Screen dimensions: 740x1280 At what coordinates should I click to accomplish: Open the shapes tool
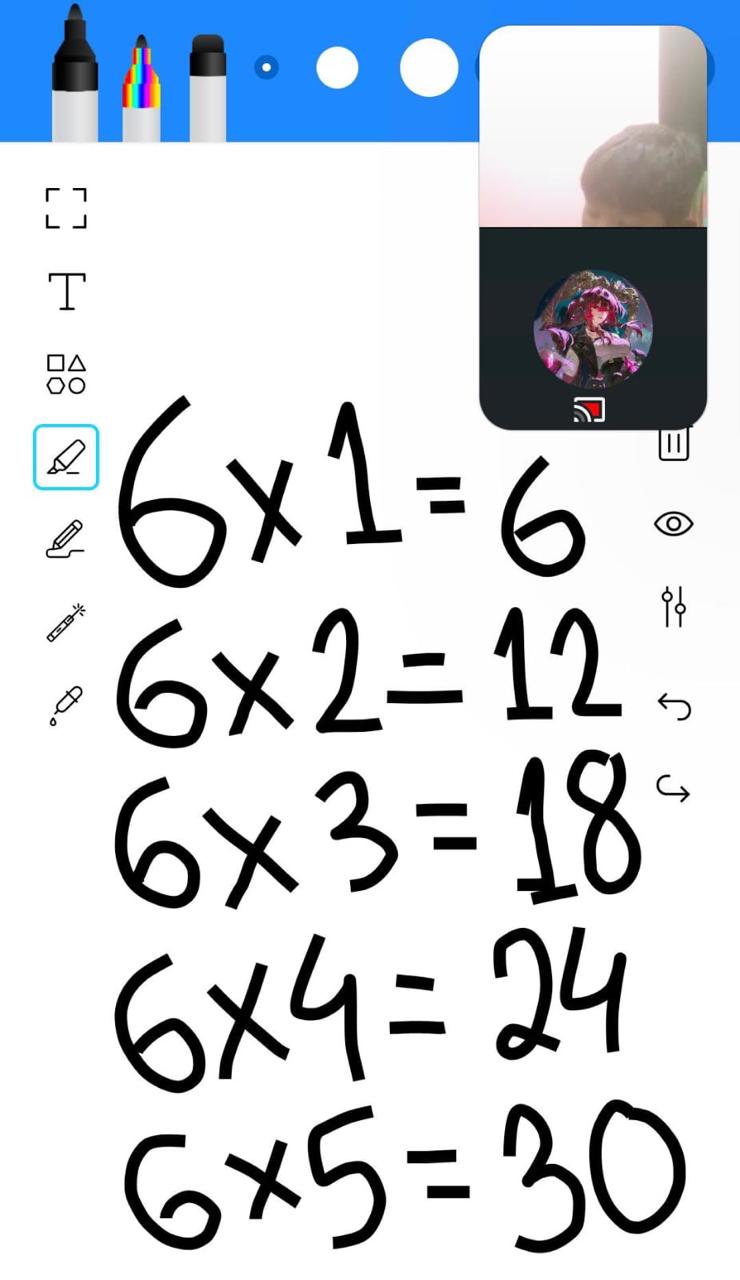[x=66, y=374]
